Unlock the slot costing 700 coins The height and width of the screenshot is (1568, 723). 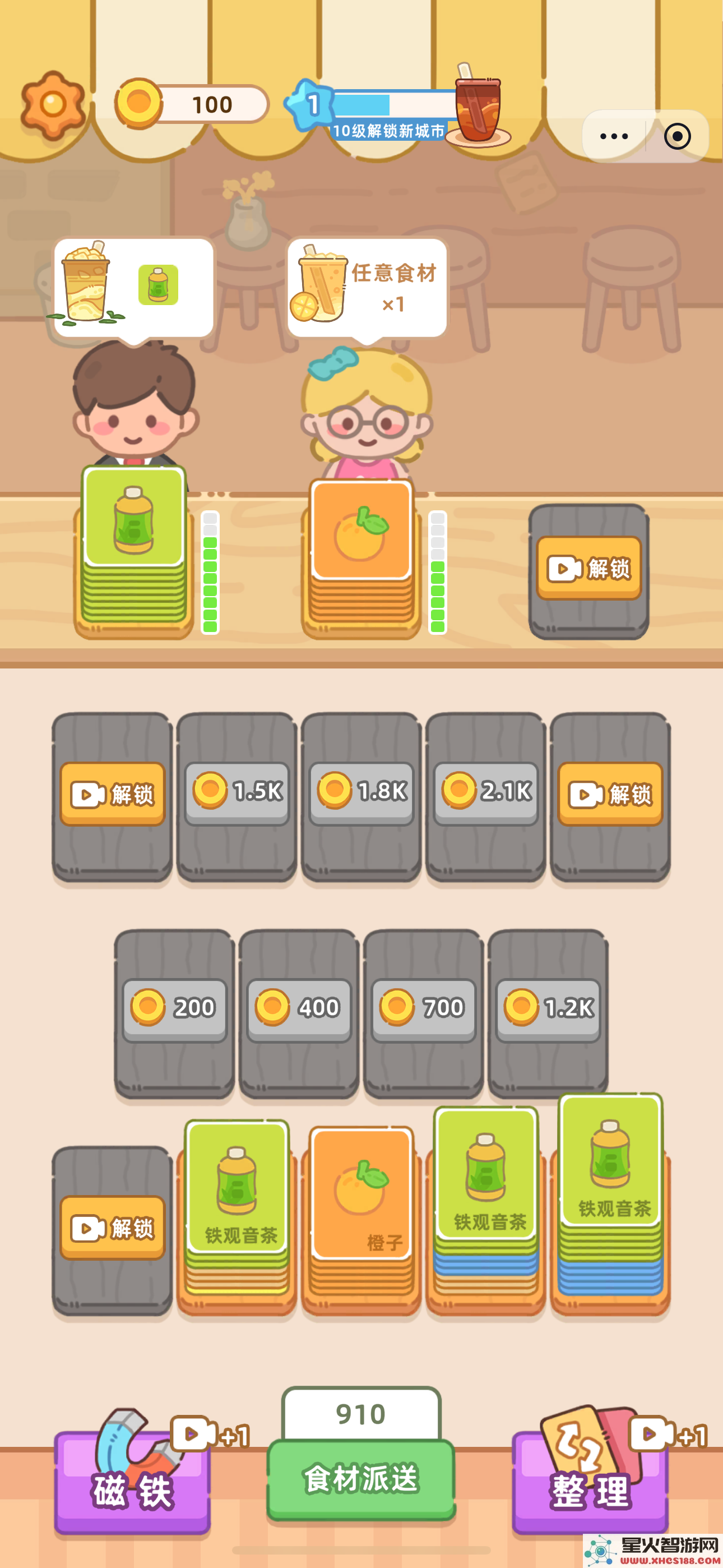point(423,1009)
